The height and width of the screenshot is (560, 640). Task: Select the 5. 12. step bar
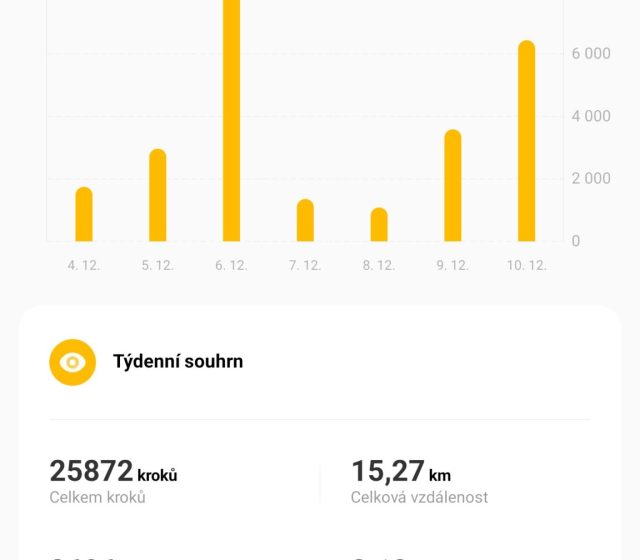tap(158, 197)
